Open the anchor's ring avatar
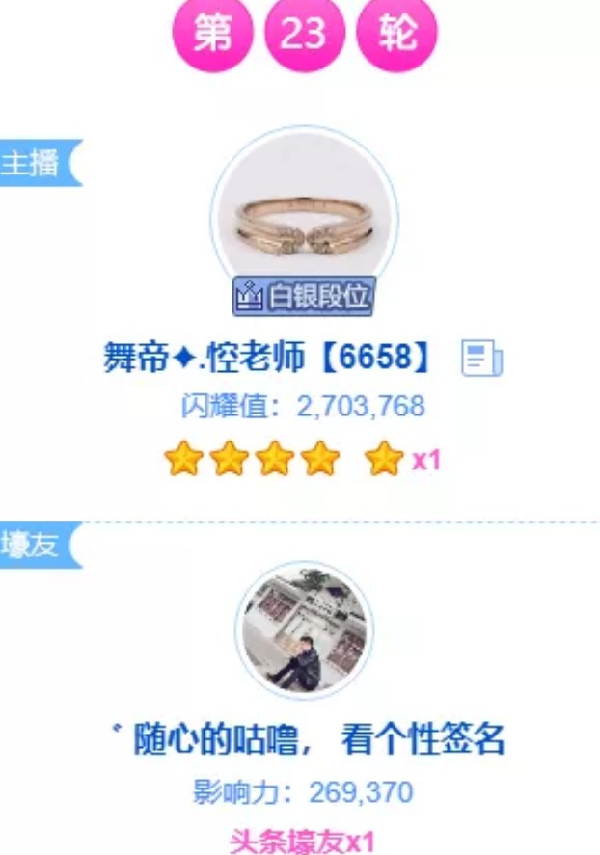 303,218
